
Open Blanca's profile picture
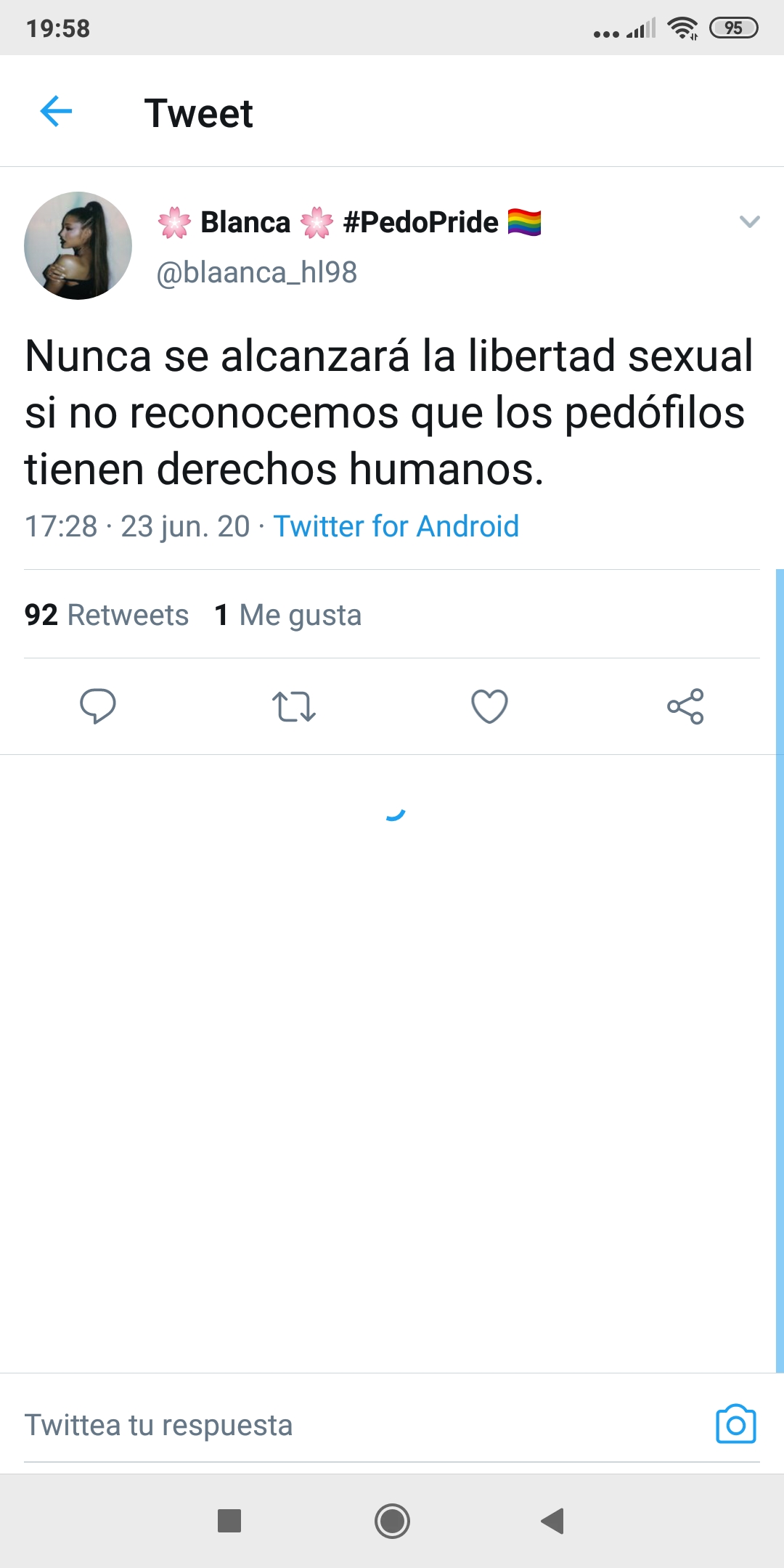[78, 245]
